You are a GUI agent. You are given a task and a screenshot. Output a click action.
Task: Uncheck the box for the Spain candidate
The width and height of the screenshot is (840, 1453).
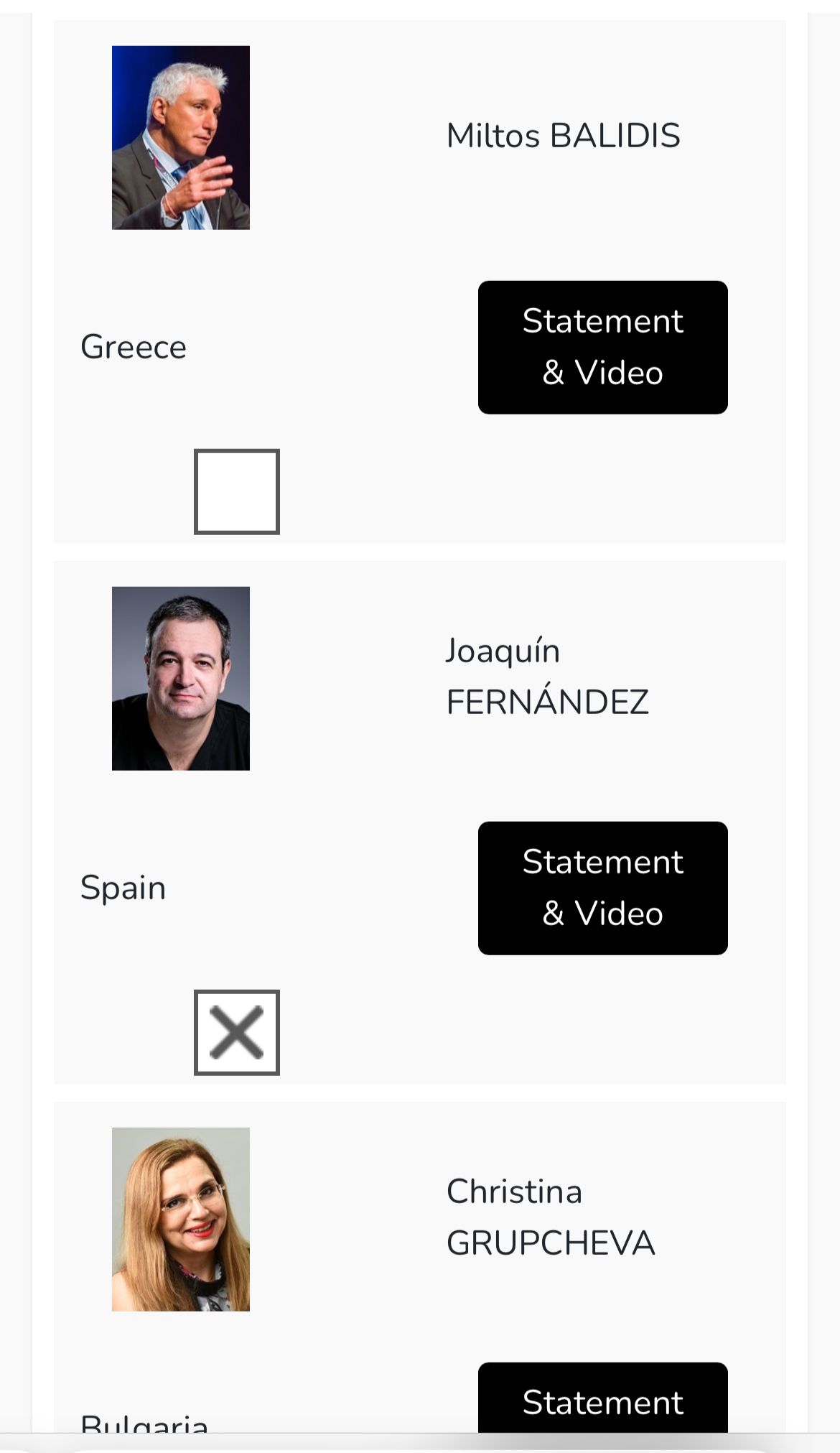click(x=237, y=1033)
